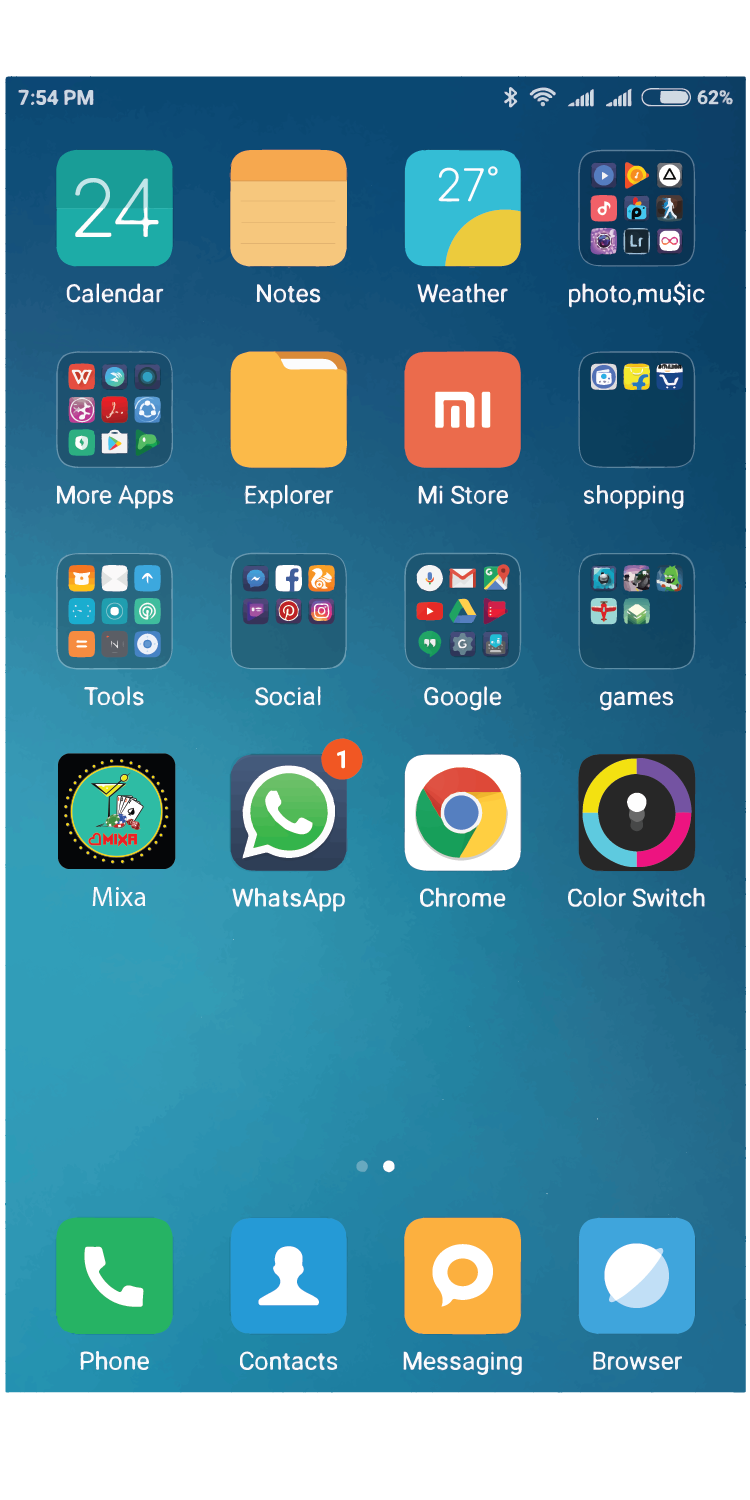Launch the Browser app in dock

636,1276
